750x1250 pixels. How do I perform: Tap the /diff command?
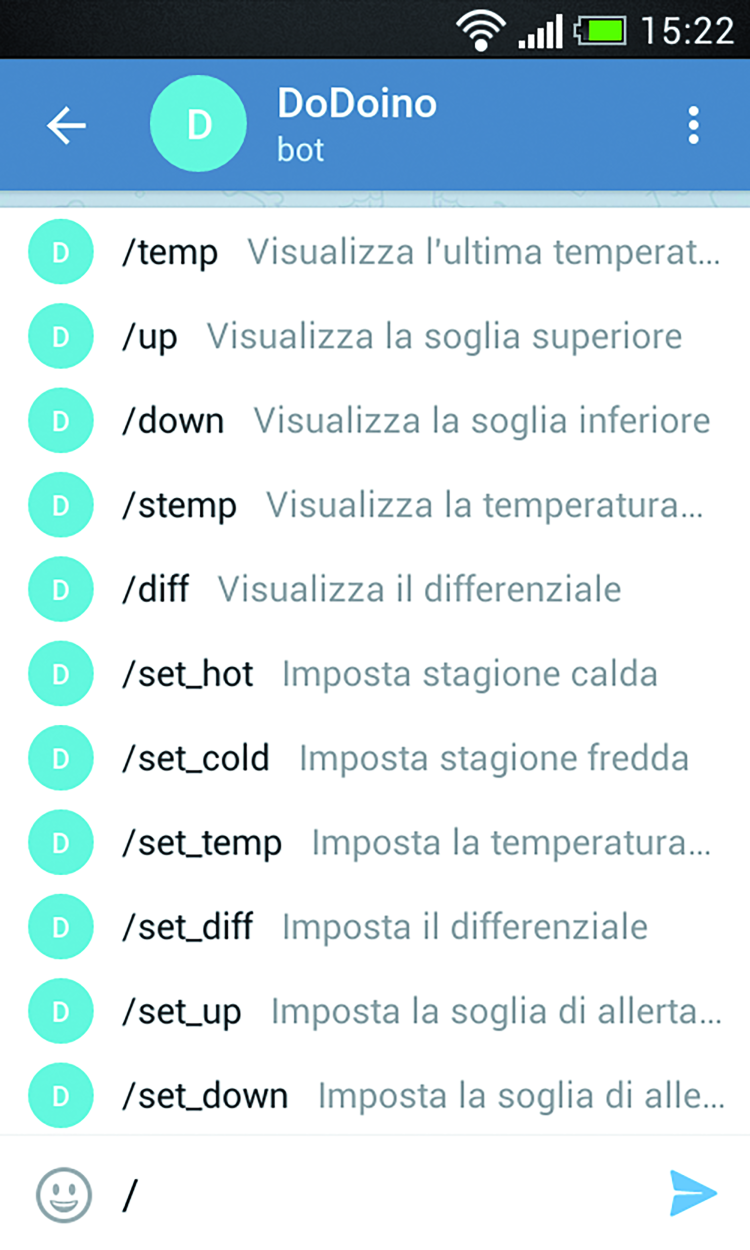375,589
